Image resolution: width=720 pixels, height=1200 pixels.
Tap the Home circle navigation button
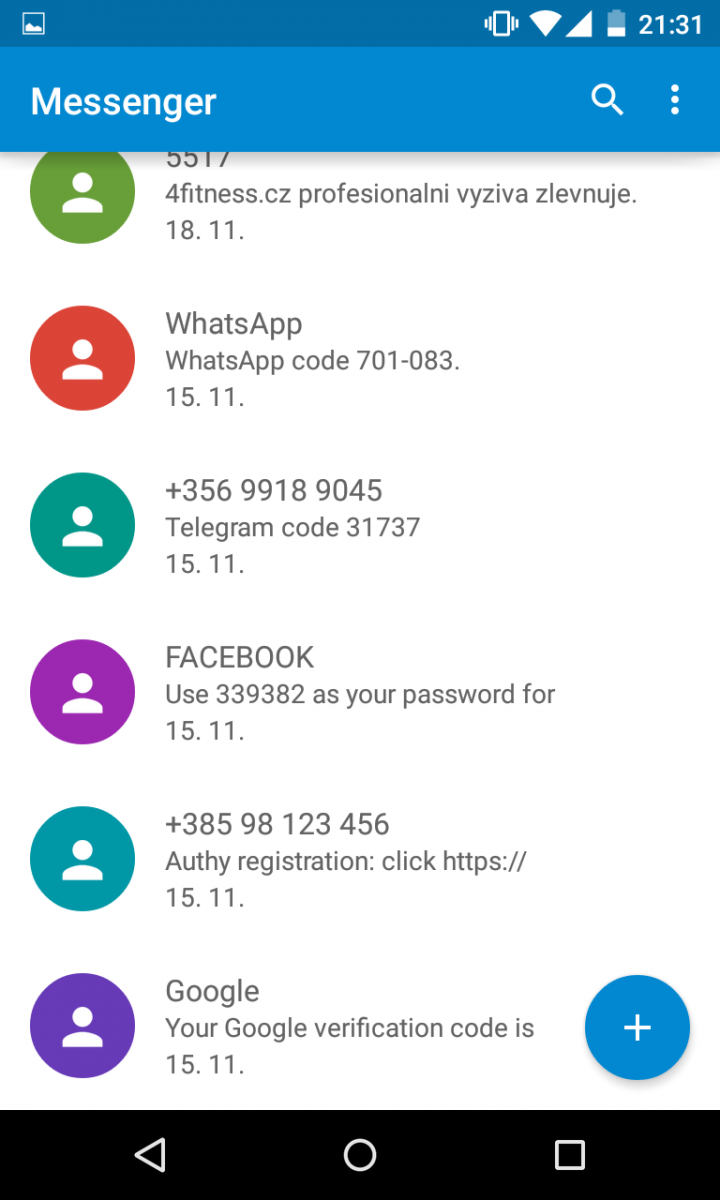coord(360,1155)
